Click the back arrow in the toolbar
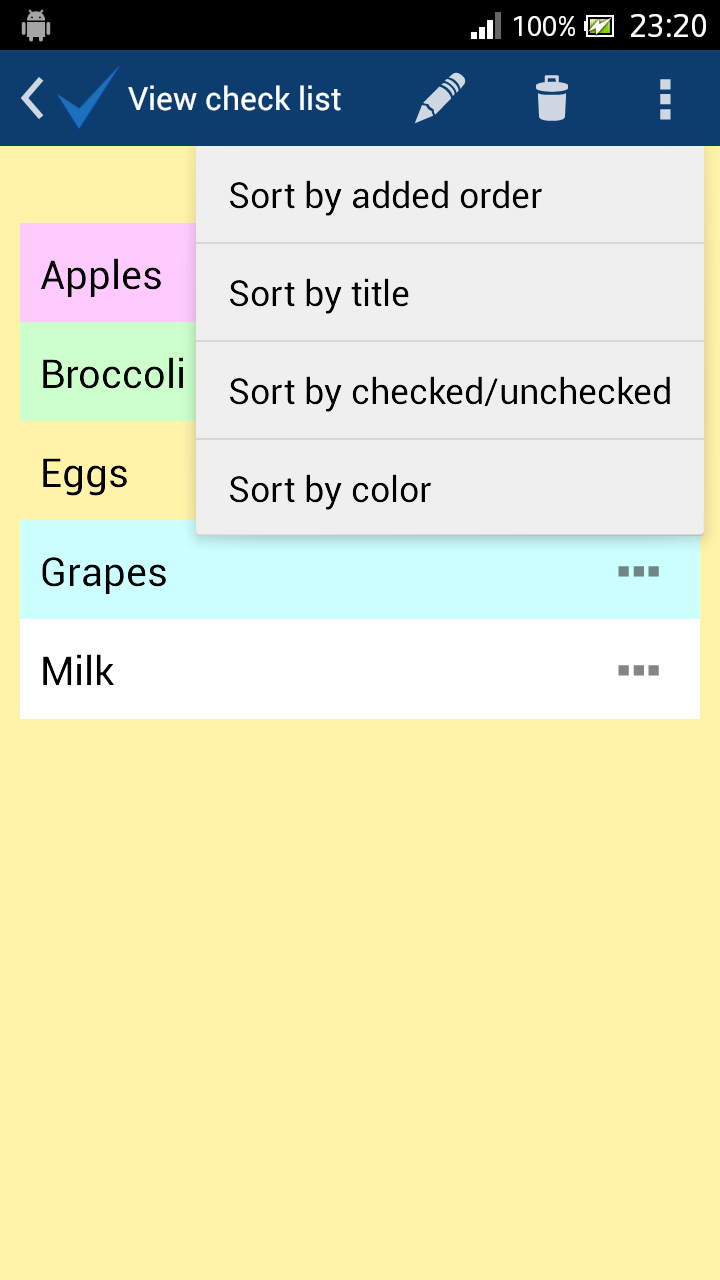720x1280 pixels. pos(30,97)
